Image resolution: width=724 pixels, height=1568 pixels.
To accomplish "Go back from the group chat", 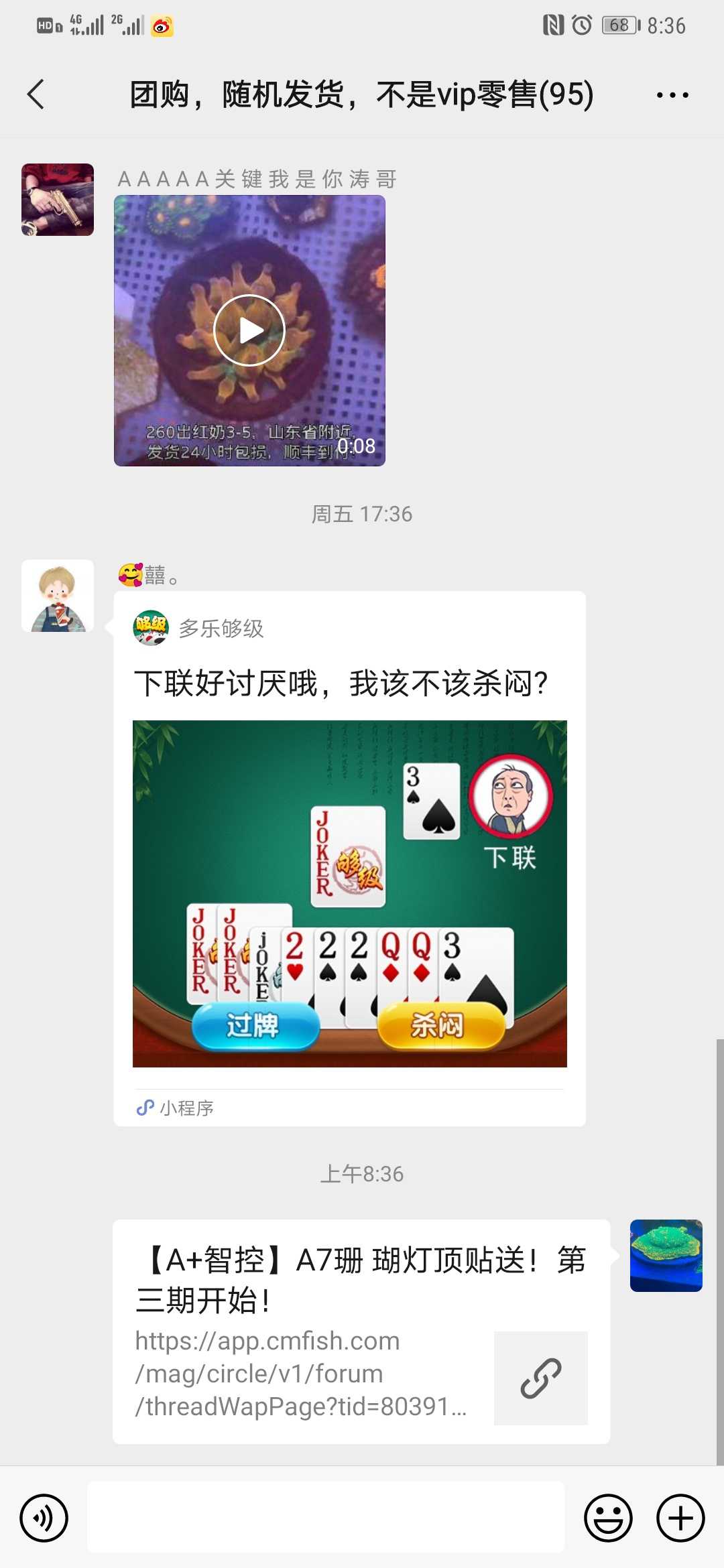I will click(x=36, y=94).
